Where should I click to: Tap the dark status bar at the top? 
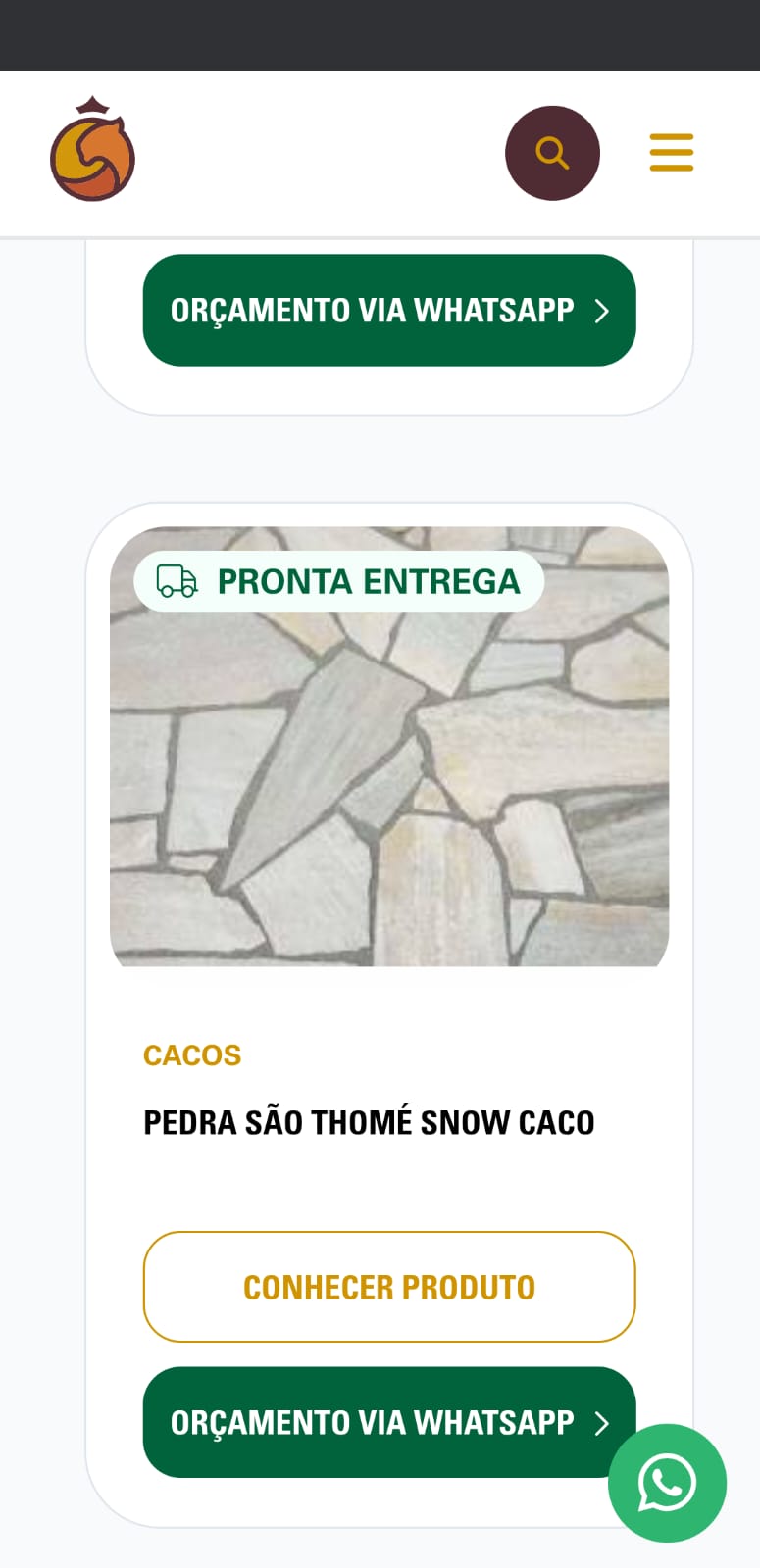click(380, 34)
